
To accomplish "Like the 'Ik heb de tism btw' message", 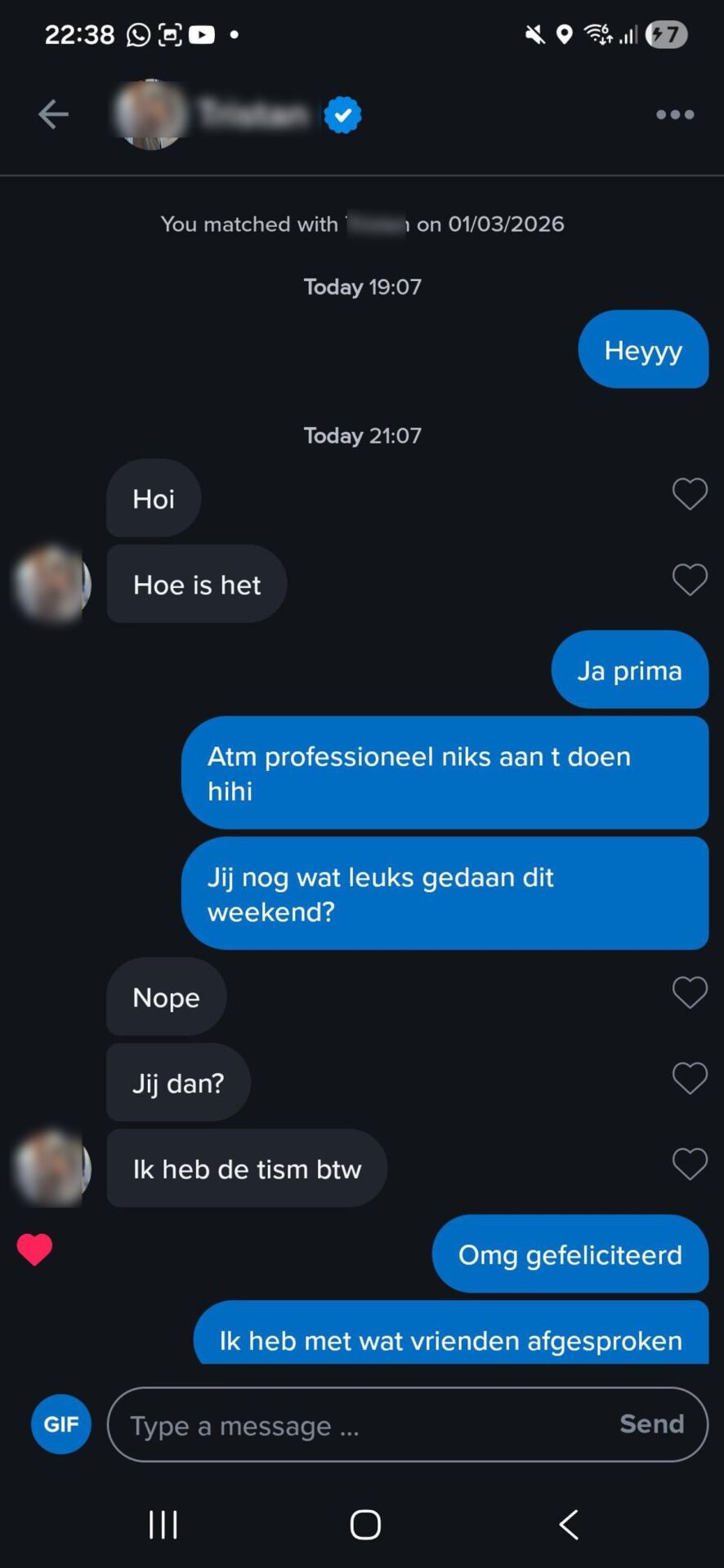I will (x=690, y=1164).
